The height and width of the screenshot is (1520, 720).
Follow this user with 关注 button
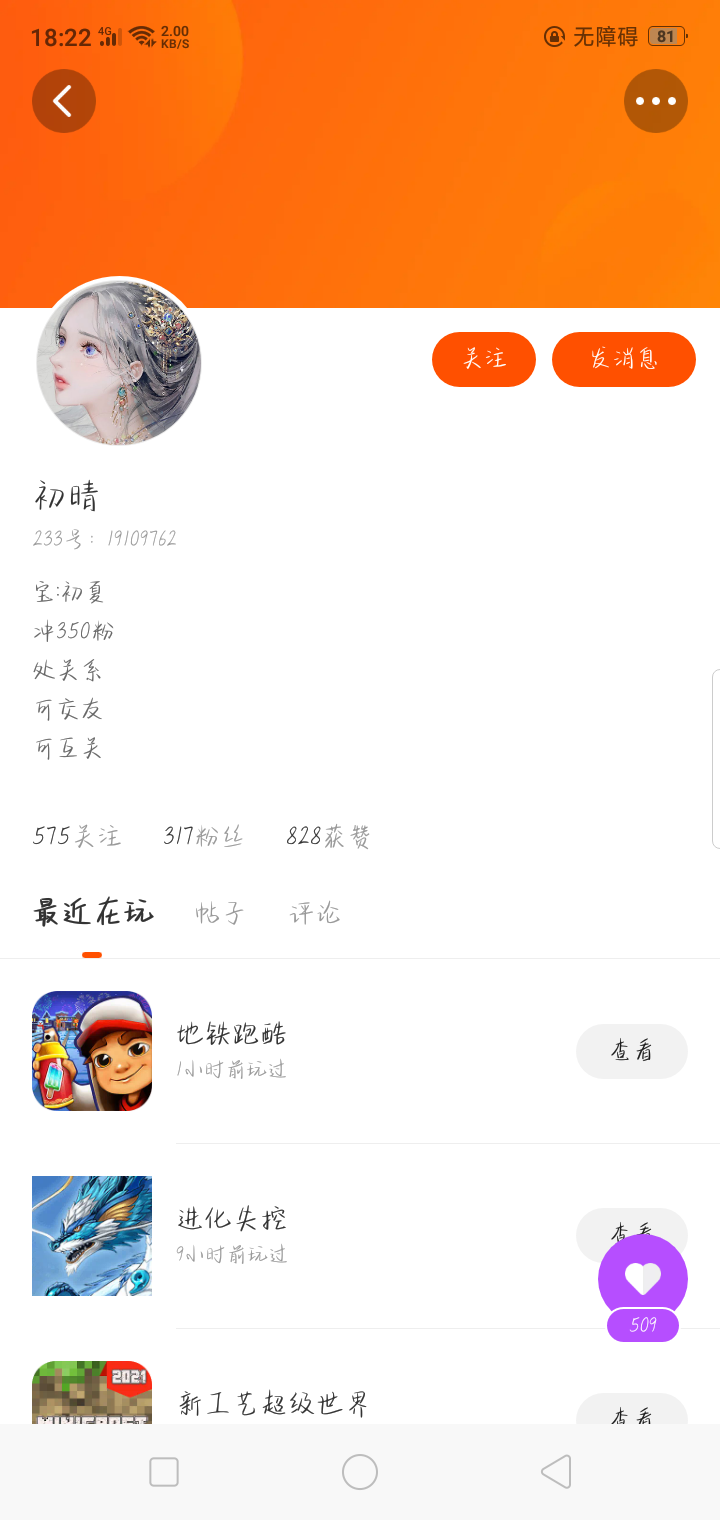484,359
